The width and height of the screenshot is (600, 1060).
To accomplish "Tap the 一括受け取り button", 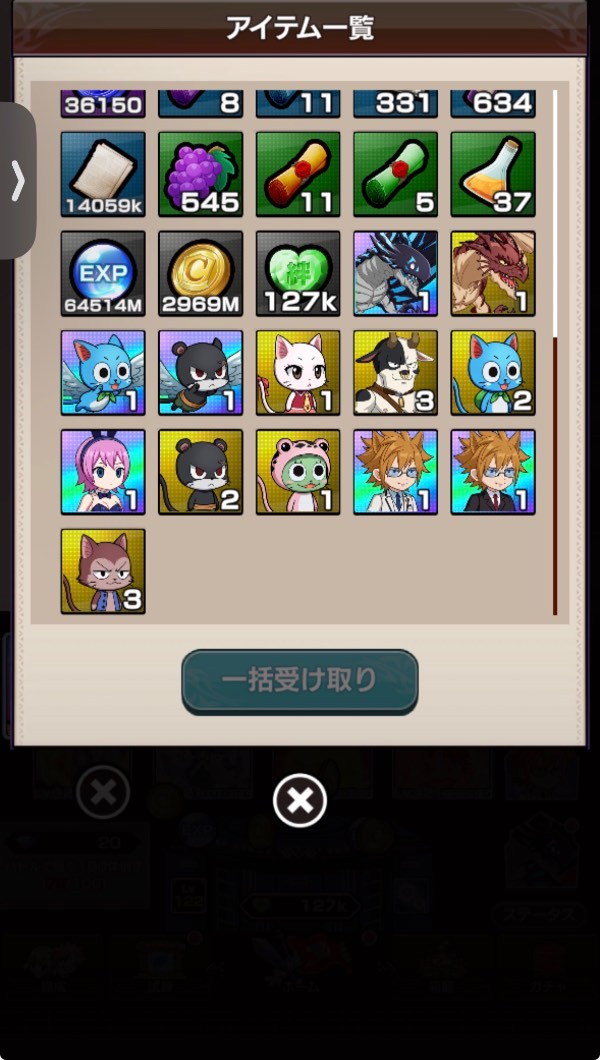I will click(x=299, y=682).
